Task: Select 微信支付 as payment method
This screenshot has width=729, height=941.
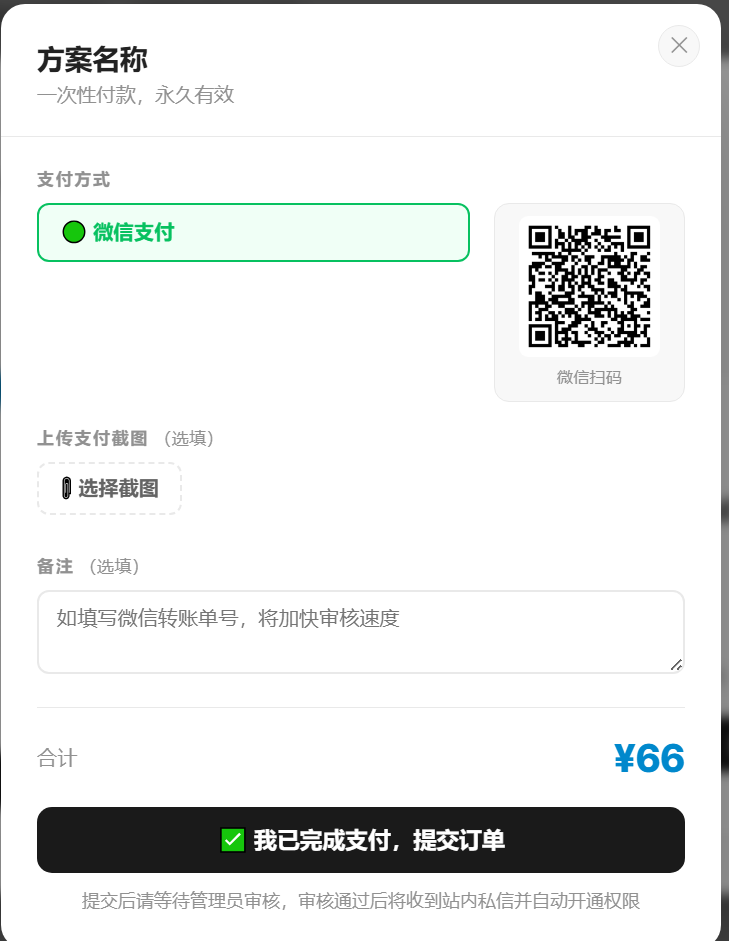Action: tap(253, 233)
